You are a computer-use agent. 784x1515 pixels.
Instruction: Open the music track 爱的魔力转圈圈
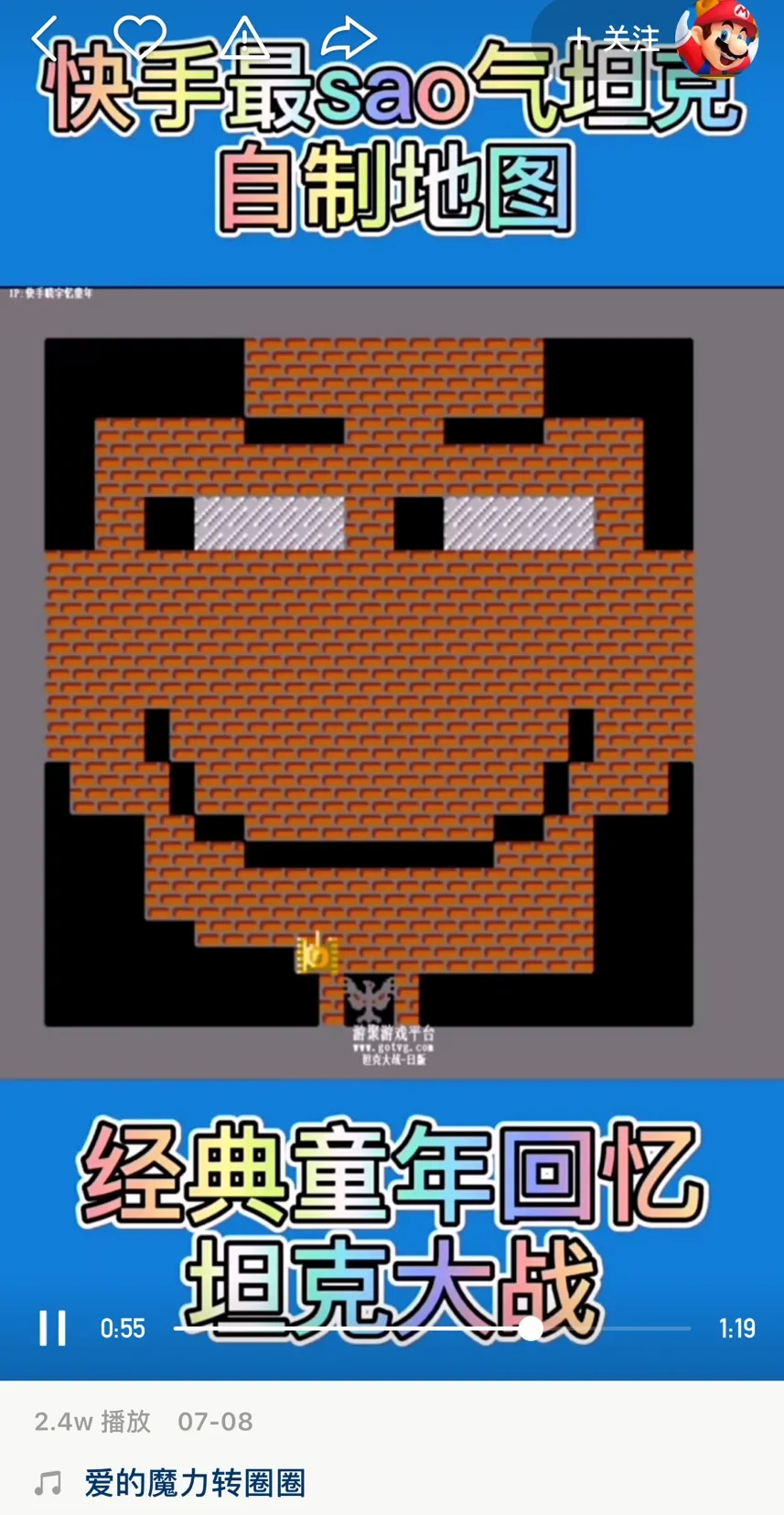pyautogui.click(x=195, y=1483)
